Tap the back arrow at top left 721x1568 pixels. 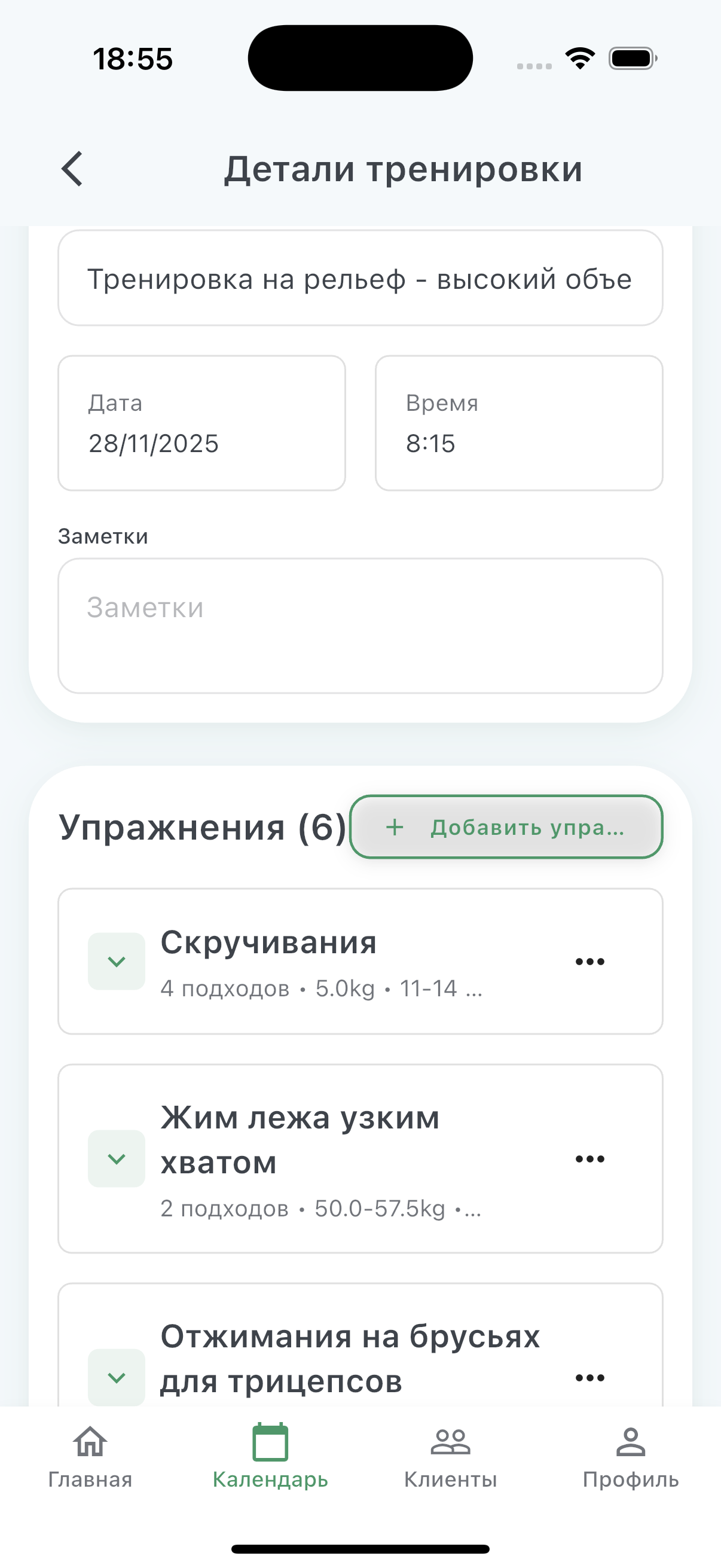(x=72, y=169)
